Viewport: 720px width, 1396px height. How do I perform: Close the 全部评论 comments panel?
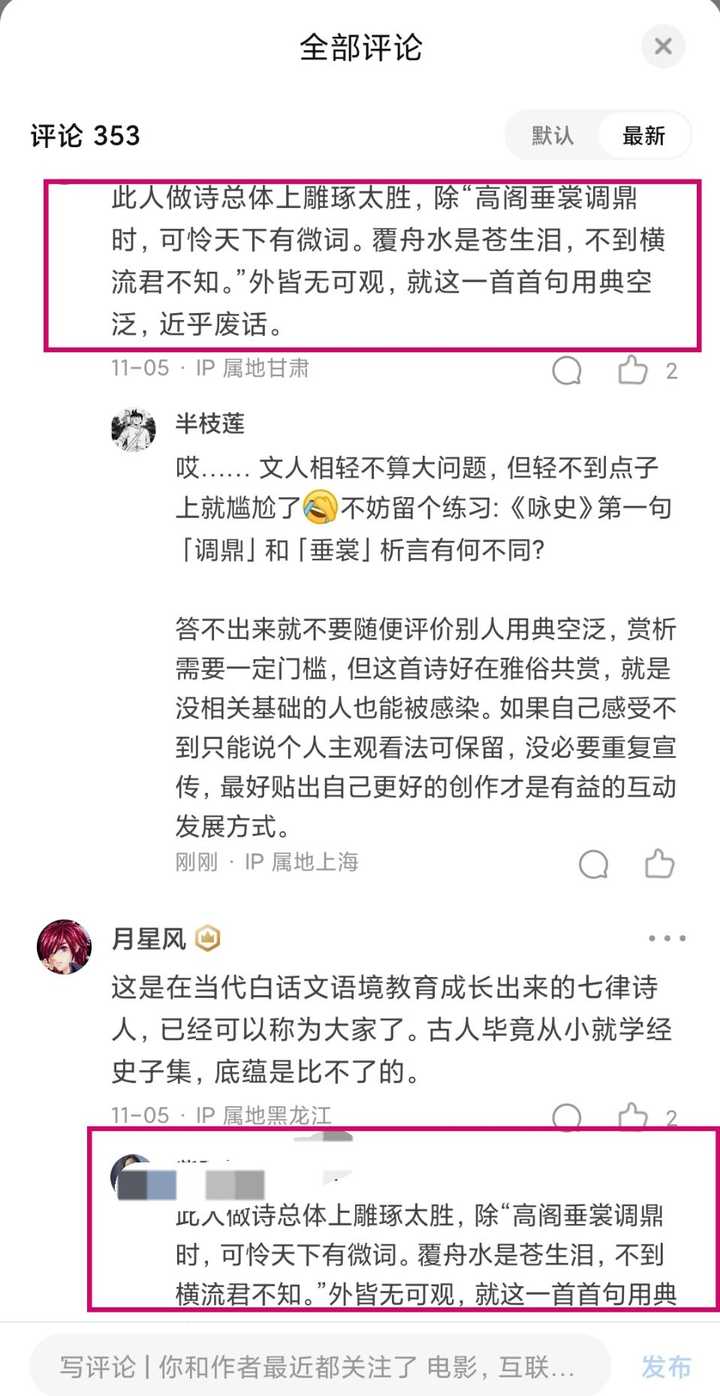pos(662,47)
